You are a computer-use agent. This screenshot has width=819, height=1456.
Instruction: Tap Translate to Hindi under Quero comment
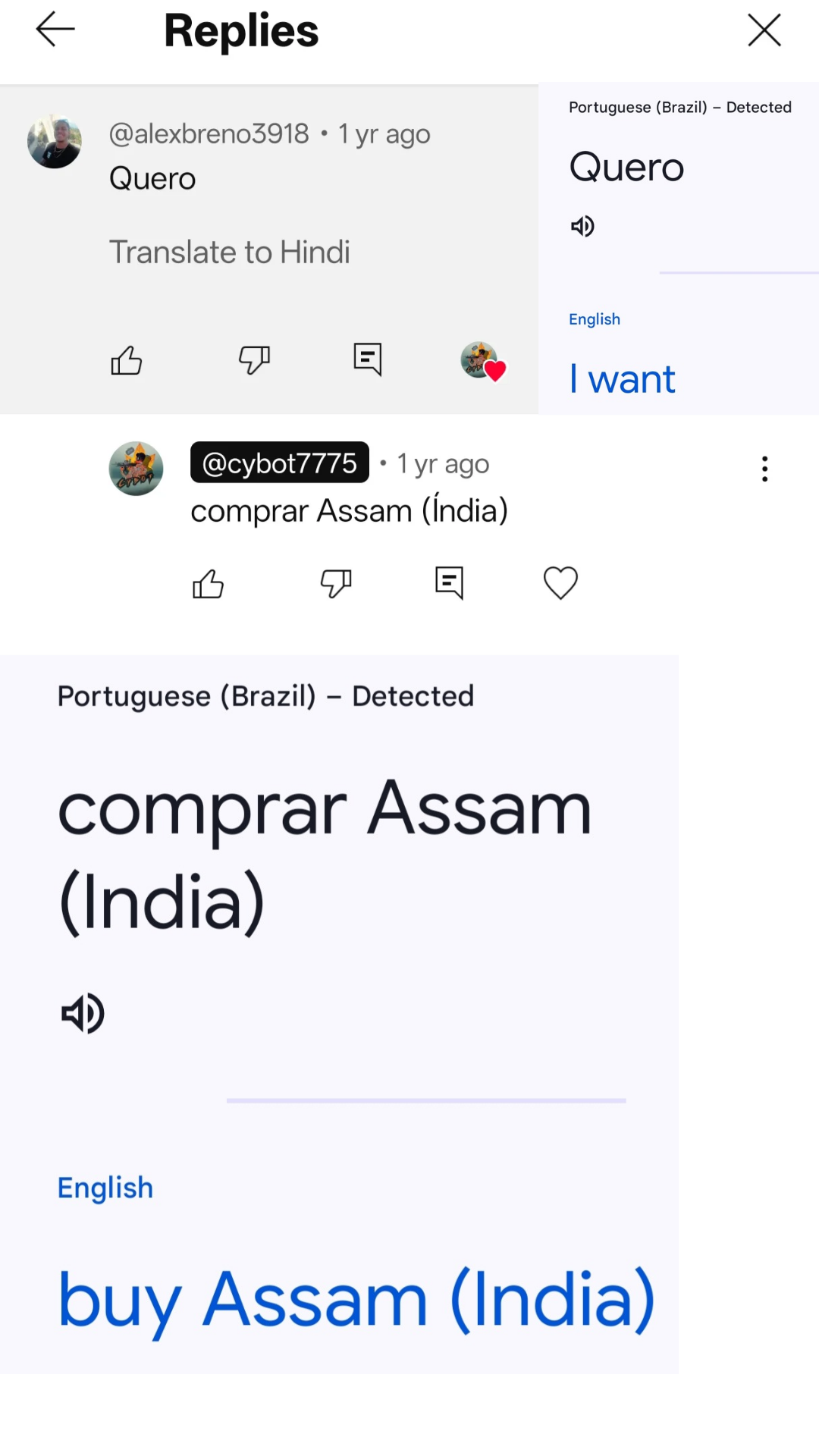(229, 253)
